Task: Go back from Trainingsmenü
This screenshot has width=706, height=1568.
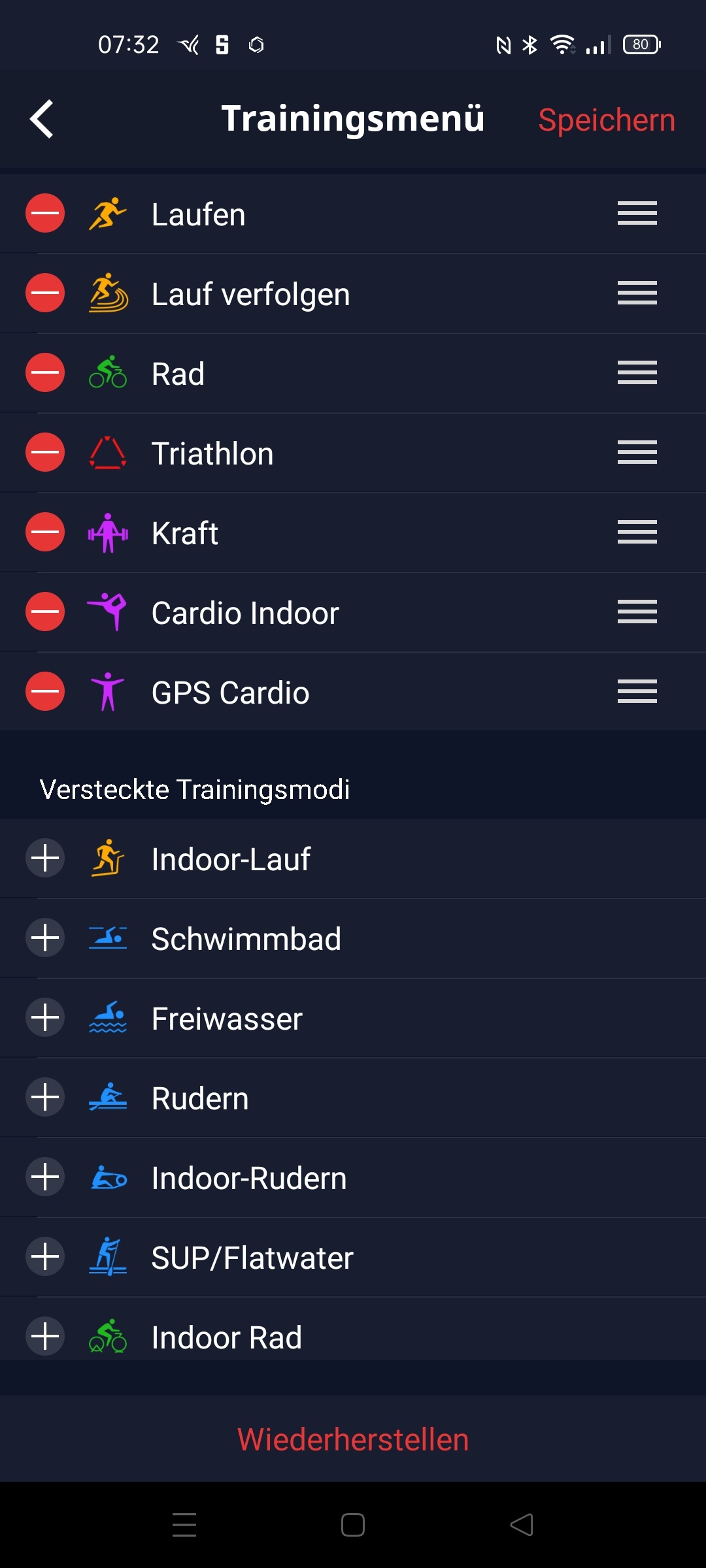Action: [42, 119]
